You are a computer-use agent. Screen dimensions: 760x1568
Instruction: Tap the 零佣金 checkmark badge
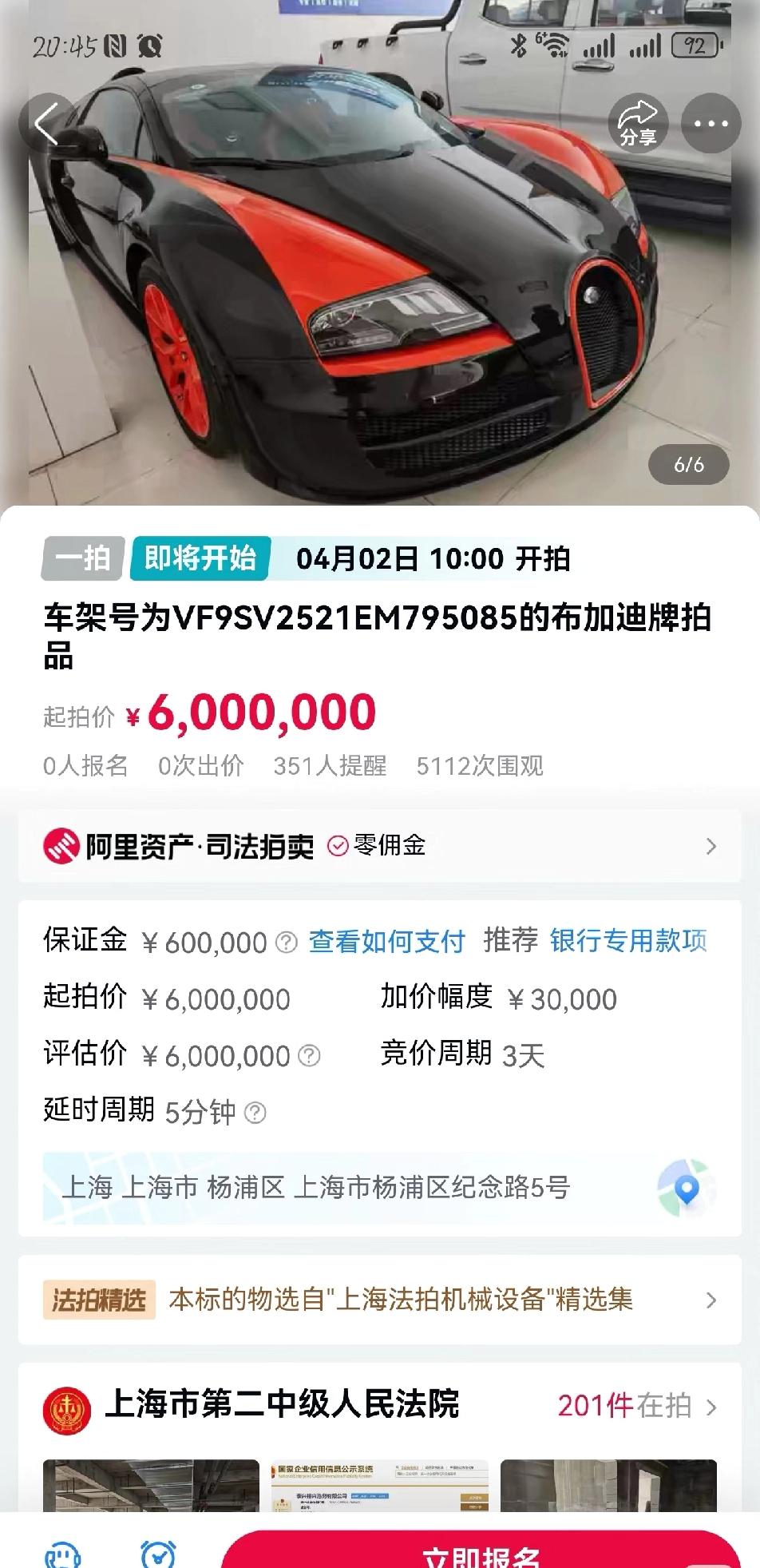point(338,846)
